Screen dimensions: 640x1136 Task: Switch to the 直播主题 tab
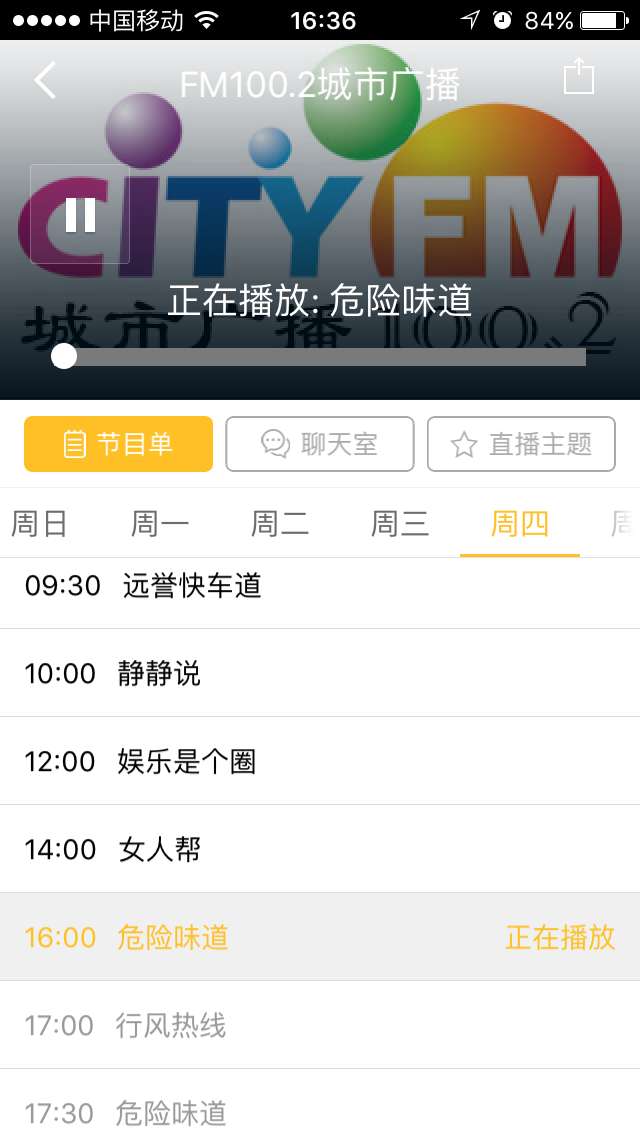click(521, 444)
